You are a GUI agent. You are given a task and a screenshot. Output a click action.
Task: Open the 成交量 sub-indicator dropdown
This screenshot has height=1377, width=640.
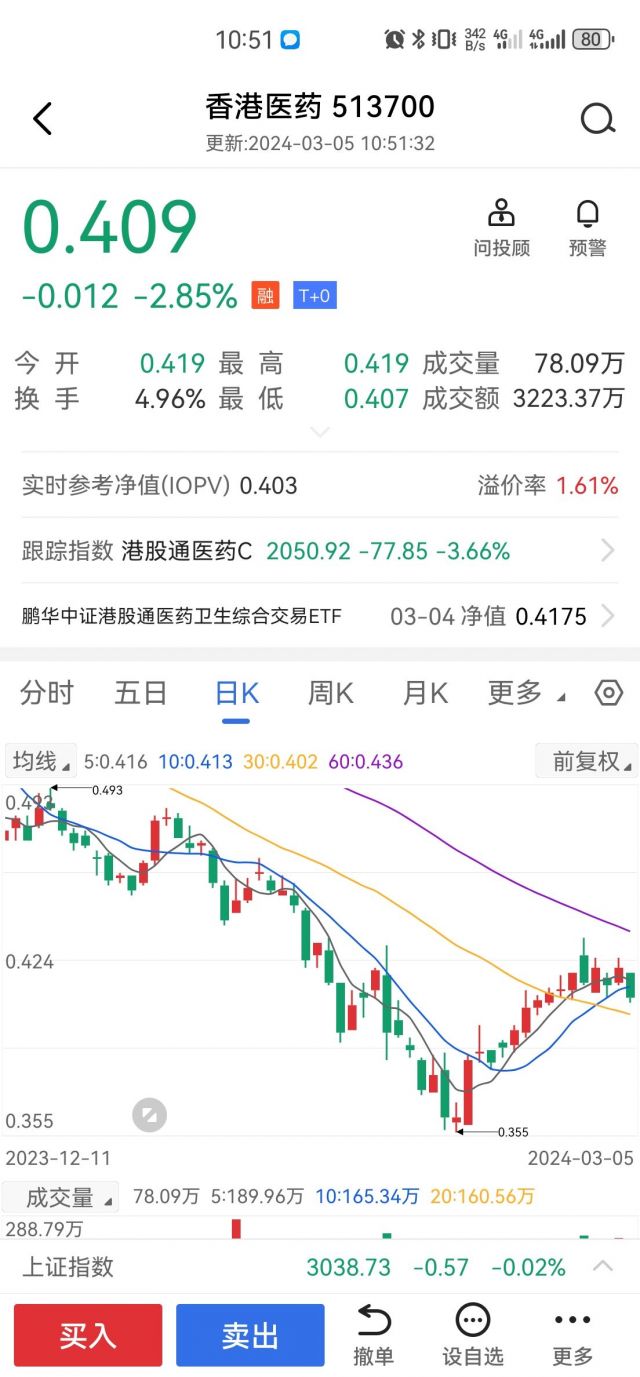61,1196
